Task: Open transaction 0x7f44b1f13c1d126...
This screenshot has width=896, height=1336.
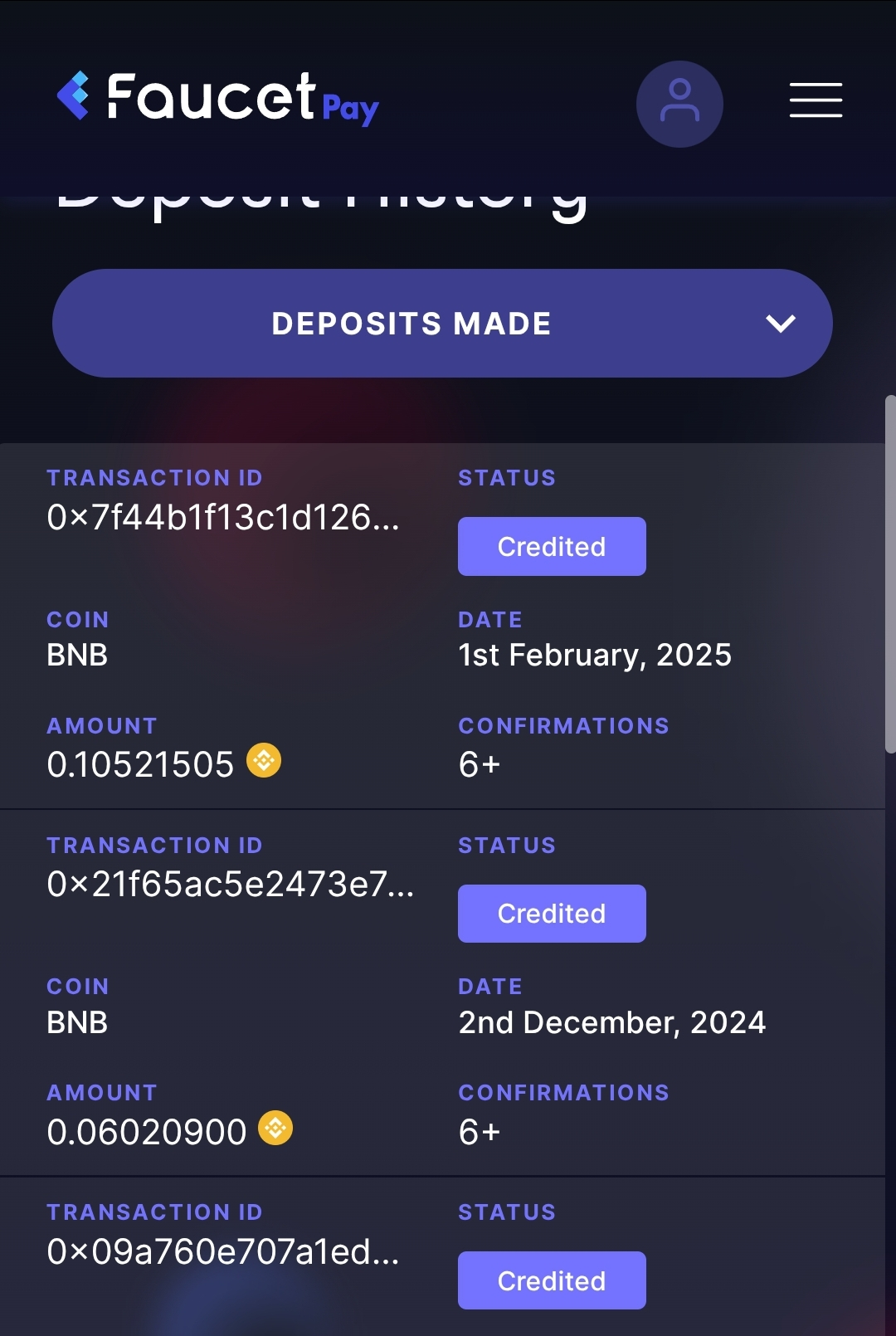Action: coord(223,518)
